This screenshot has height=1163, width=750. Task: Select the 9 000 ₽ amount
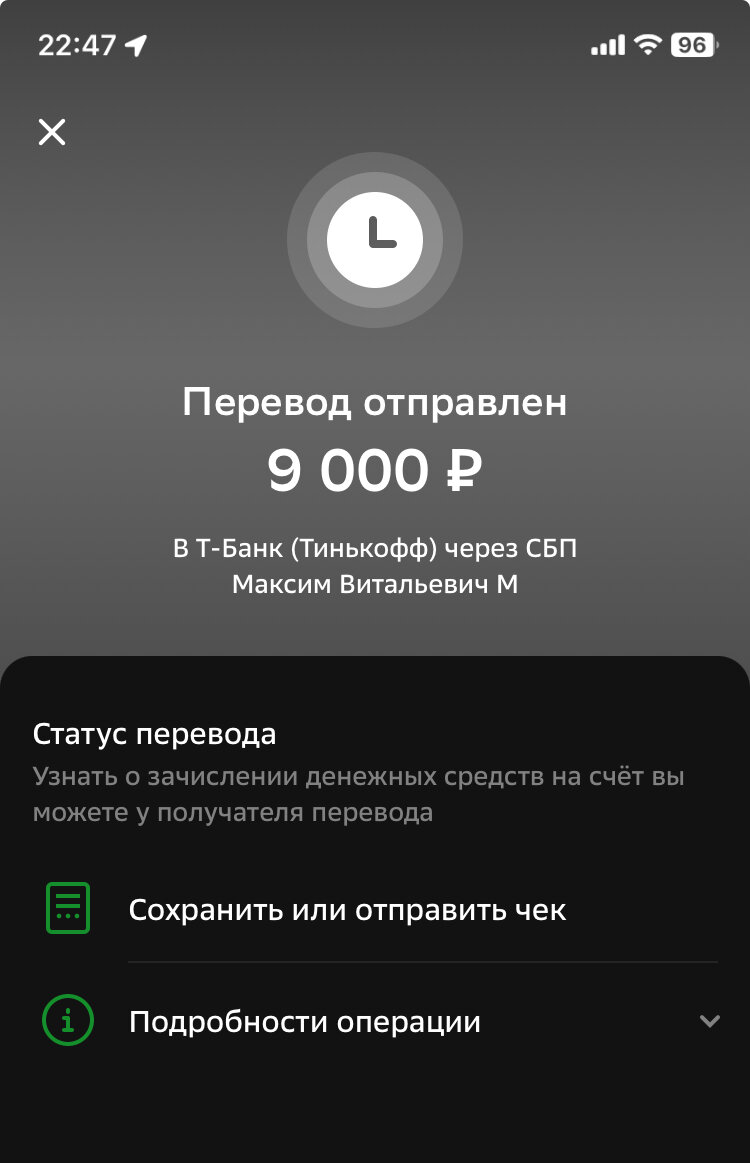pyautogui.click(x=375, y=466)
